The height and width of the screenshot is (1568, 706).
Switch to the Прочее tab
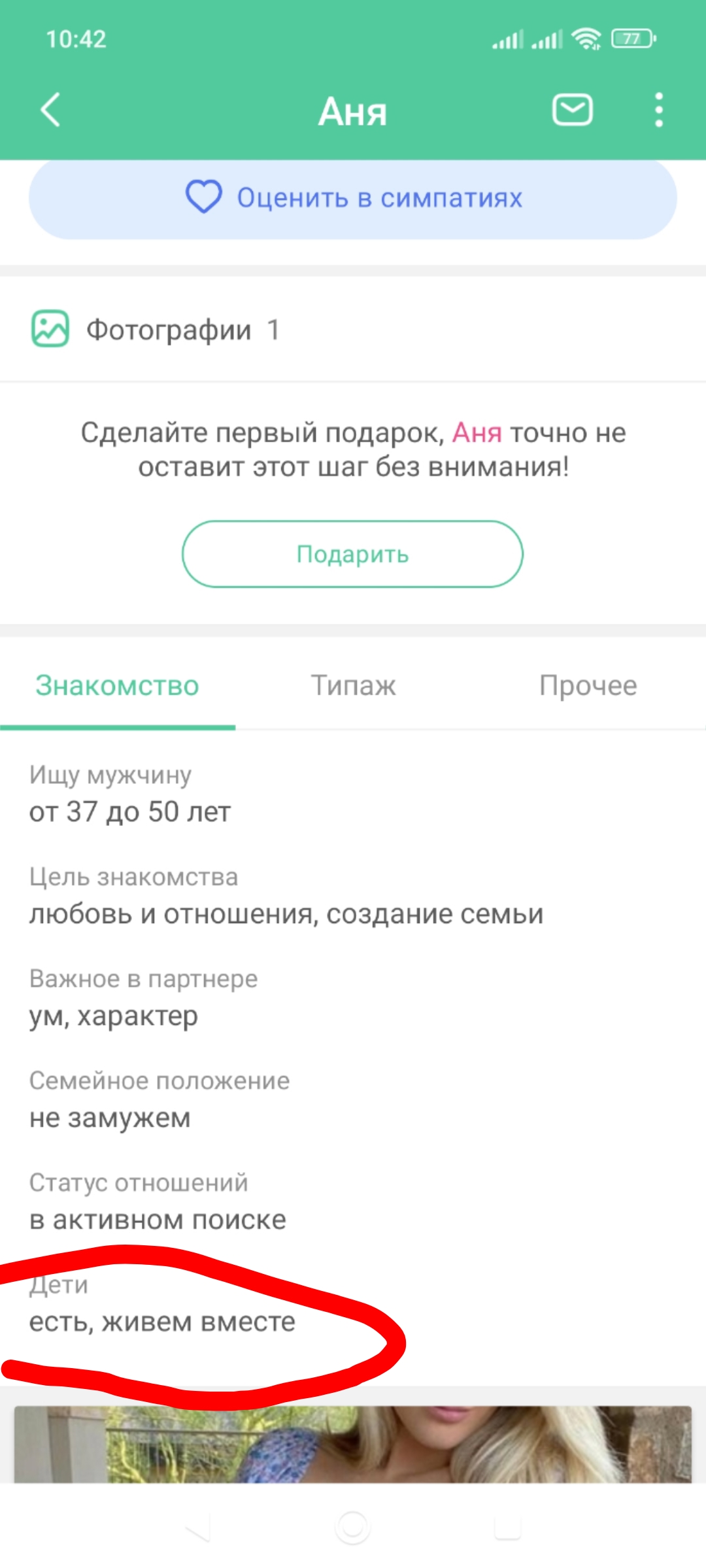pyautogui.click(x=588, y=686)
